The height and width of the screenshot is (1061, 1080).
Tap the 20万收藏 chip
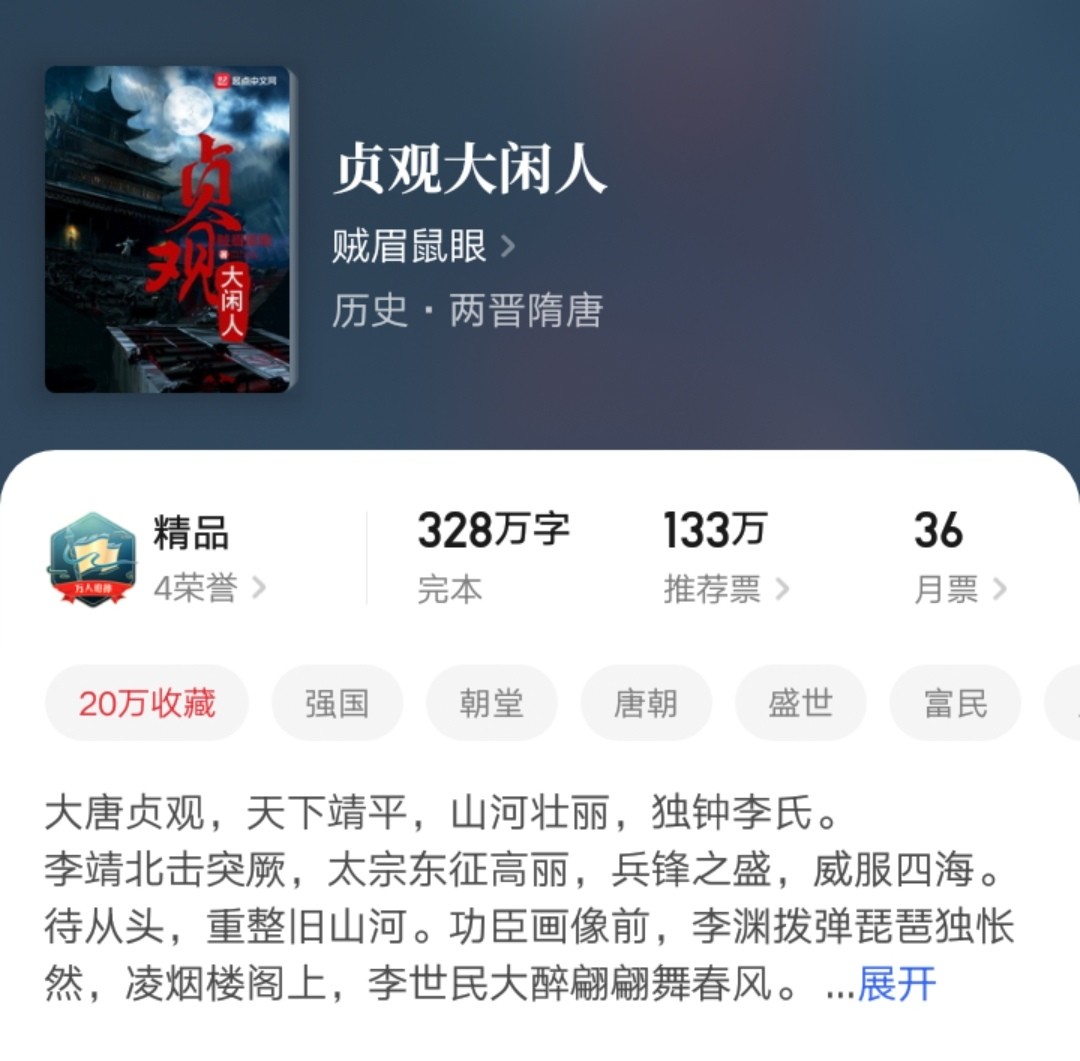coord(147,704)
